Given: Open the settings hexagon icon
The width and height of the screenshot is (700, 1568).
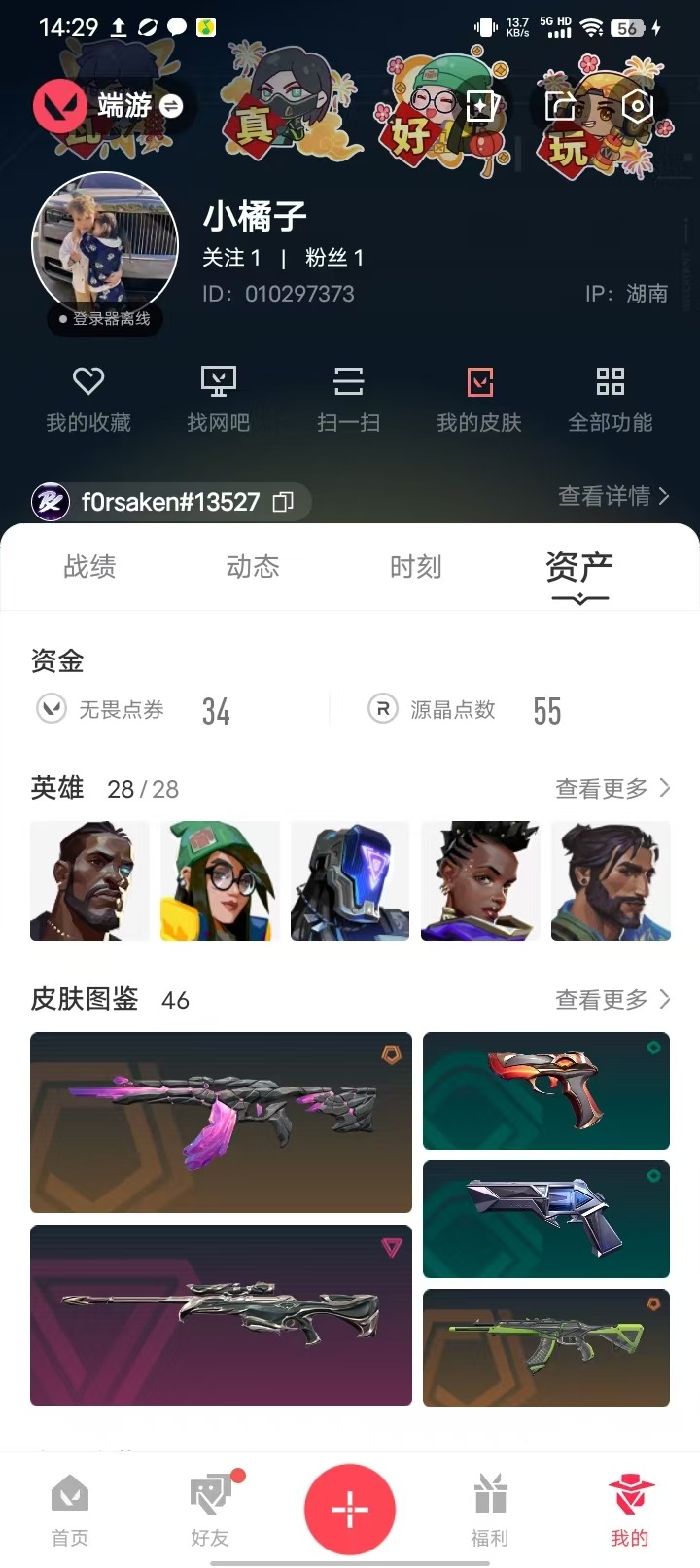Looking at the screenshot, I should (637, 105).
